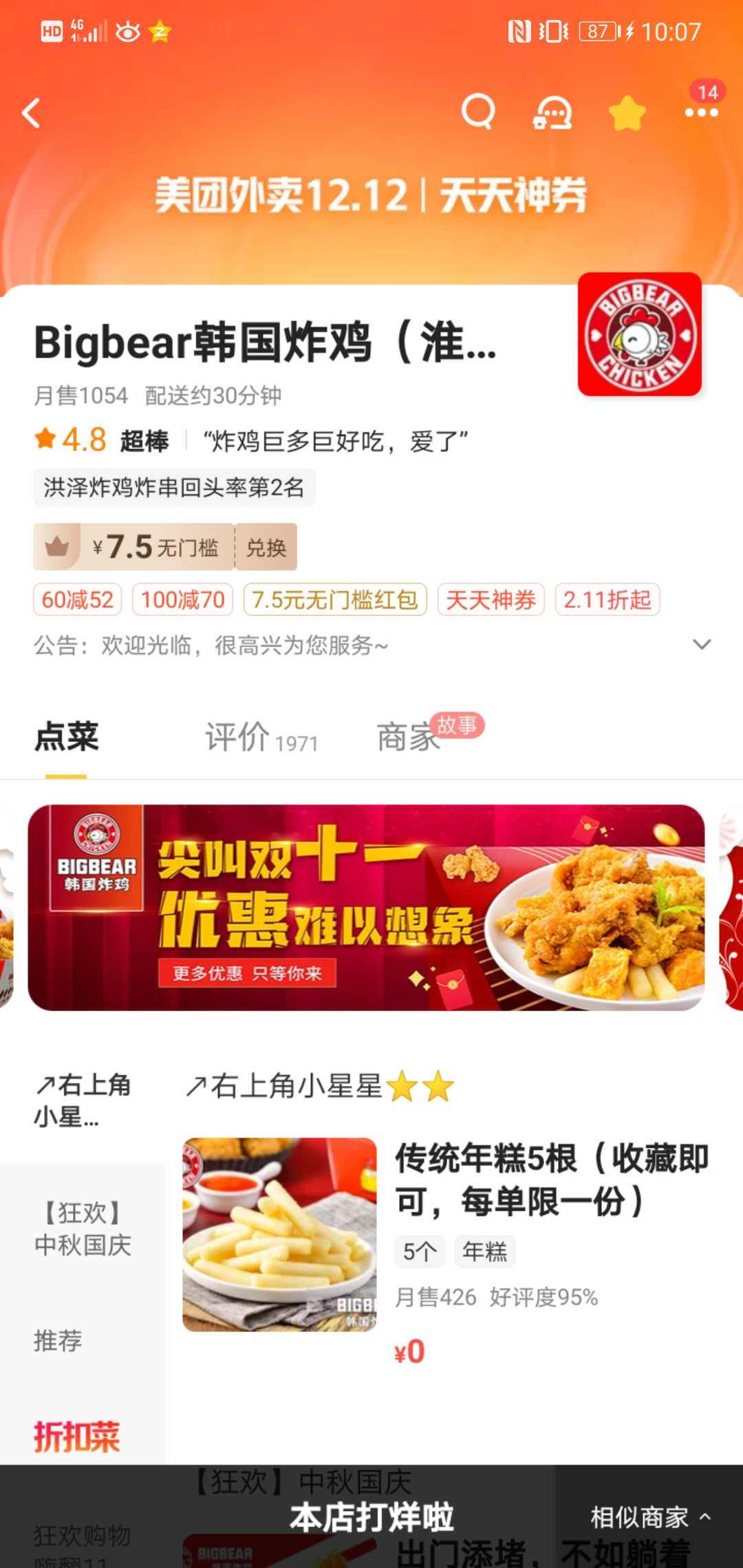Switch to the 商家 merchant tab
The width and height of the screenshot is (743, 1568).
pyautogui.click(x=409, y=737)
